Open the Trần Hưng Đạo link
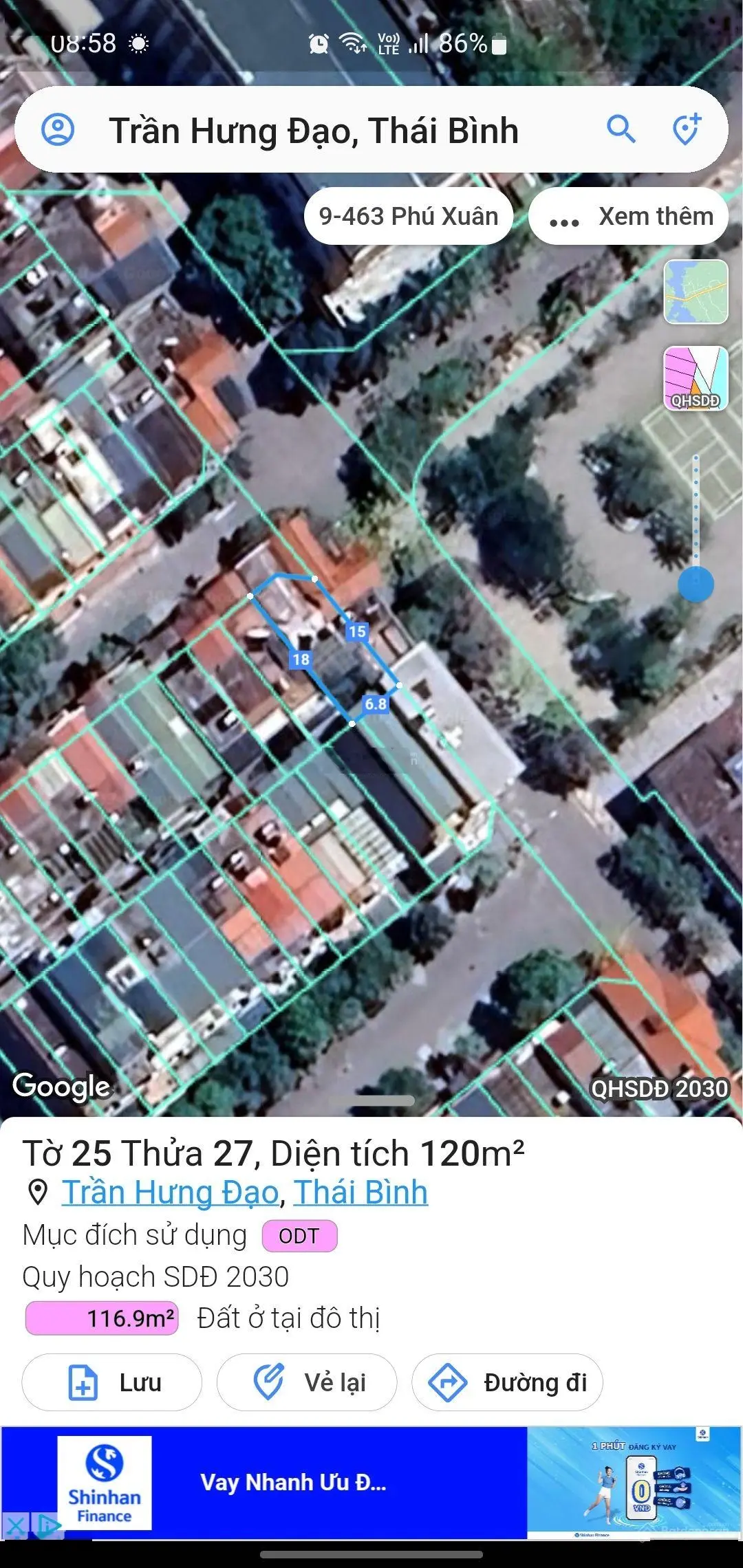 (170, 1193)
